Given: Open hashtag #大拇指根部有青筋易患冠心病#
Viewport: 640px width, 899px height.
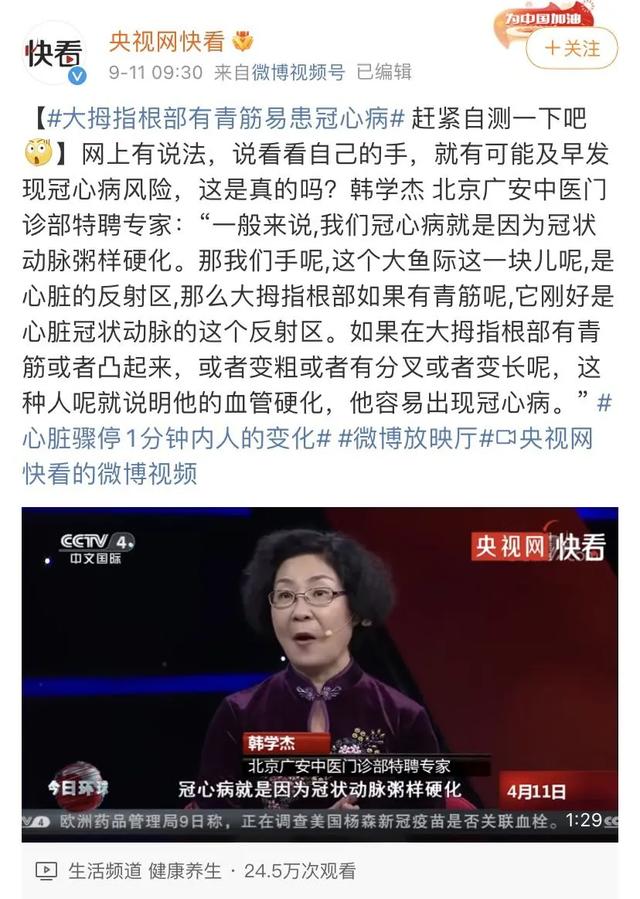Looking at the screenshot, I should click(x=226, y=120).
